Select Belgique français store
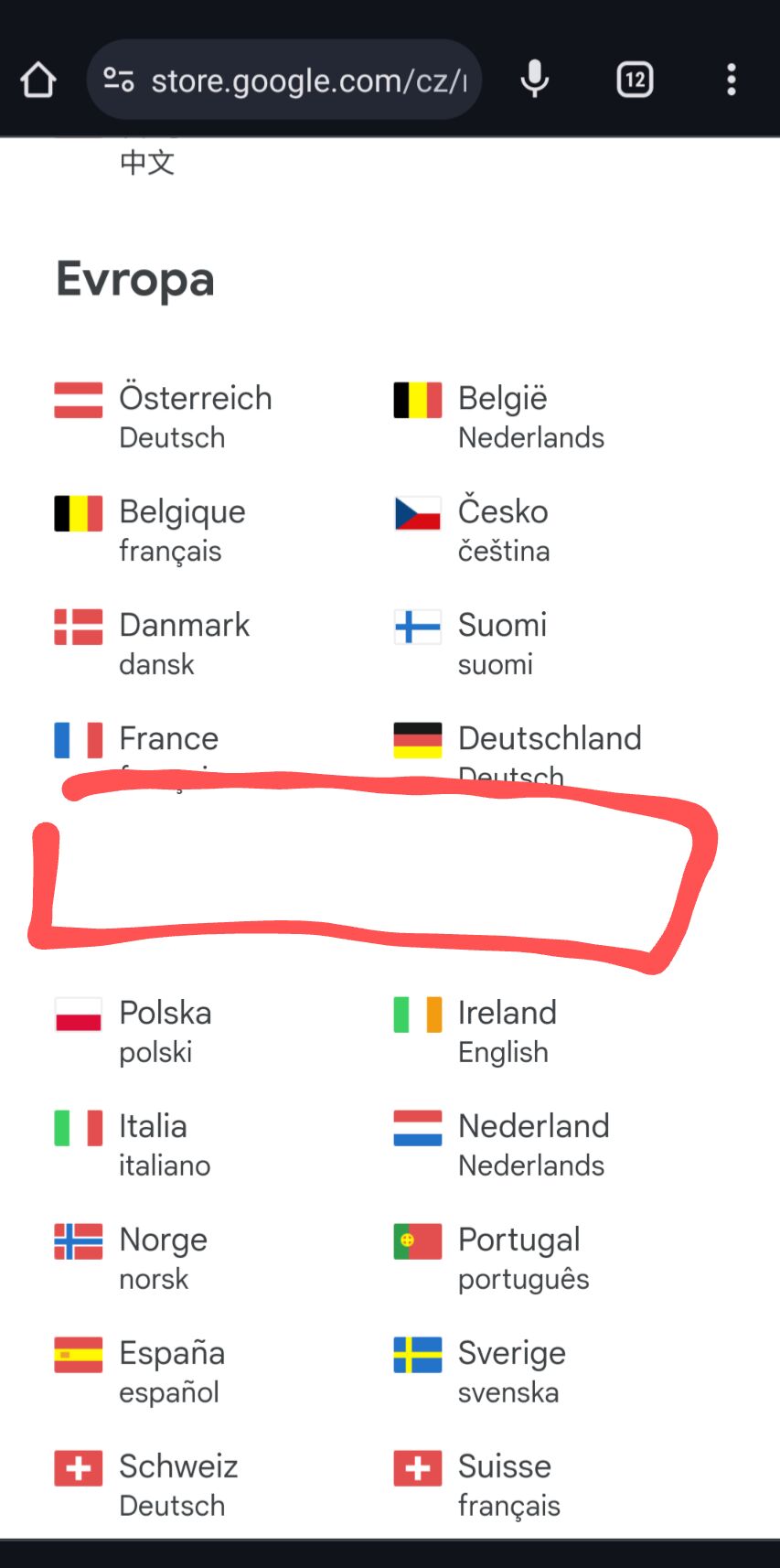The image size is (780, 1568). click(151, 531)
